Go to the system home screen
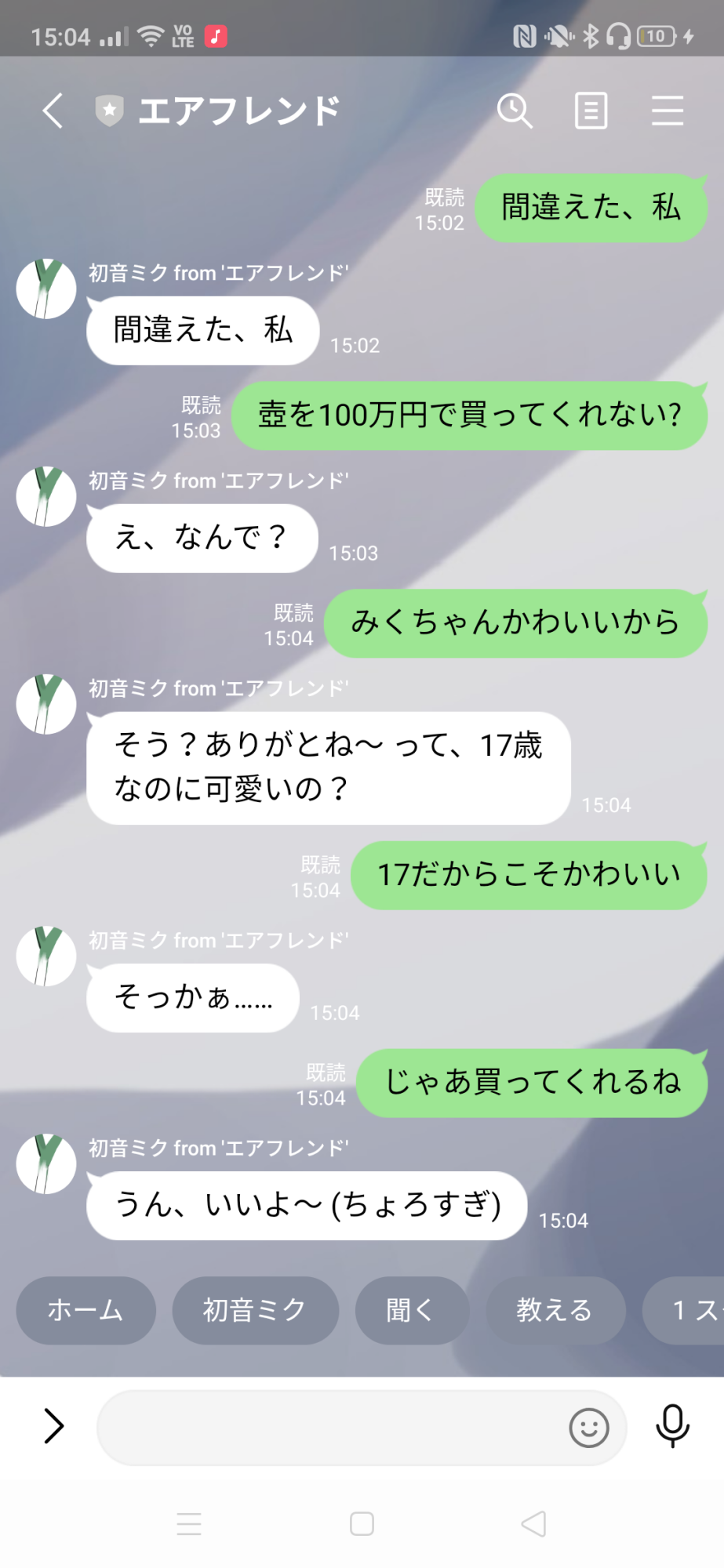 [362, 1524]
